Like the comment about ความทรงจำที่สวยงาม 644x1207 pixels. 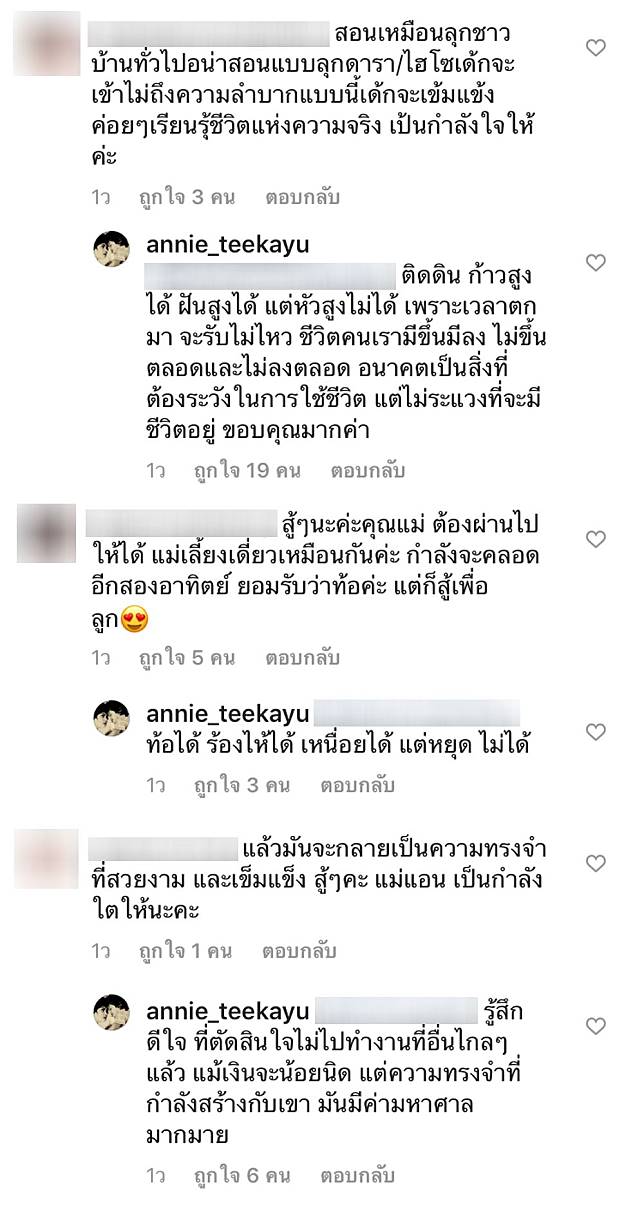click(x=596, y=863)
